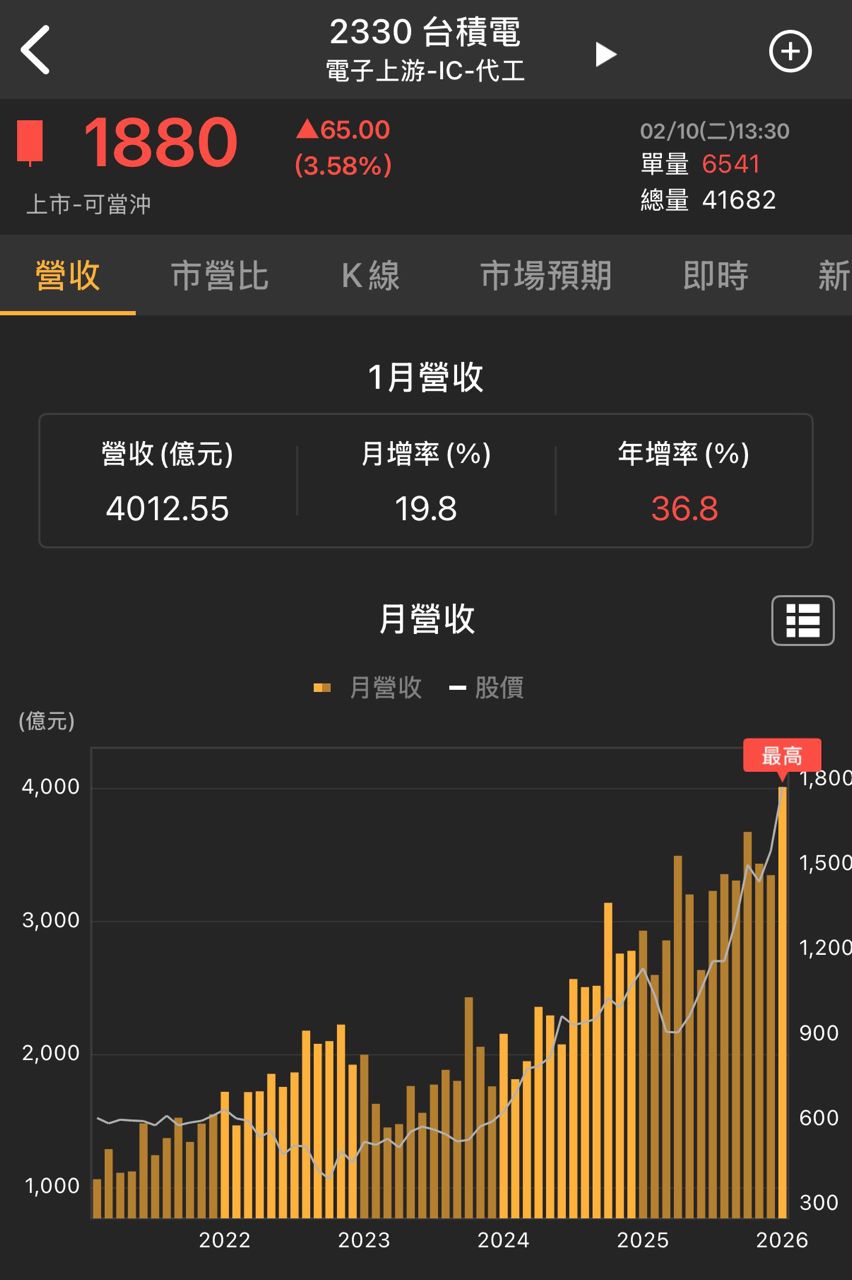
Task: Tap the next stock triangle arrow
Action: 605,54
